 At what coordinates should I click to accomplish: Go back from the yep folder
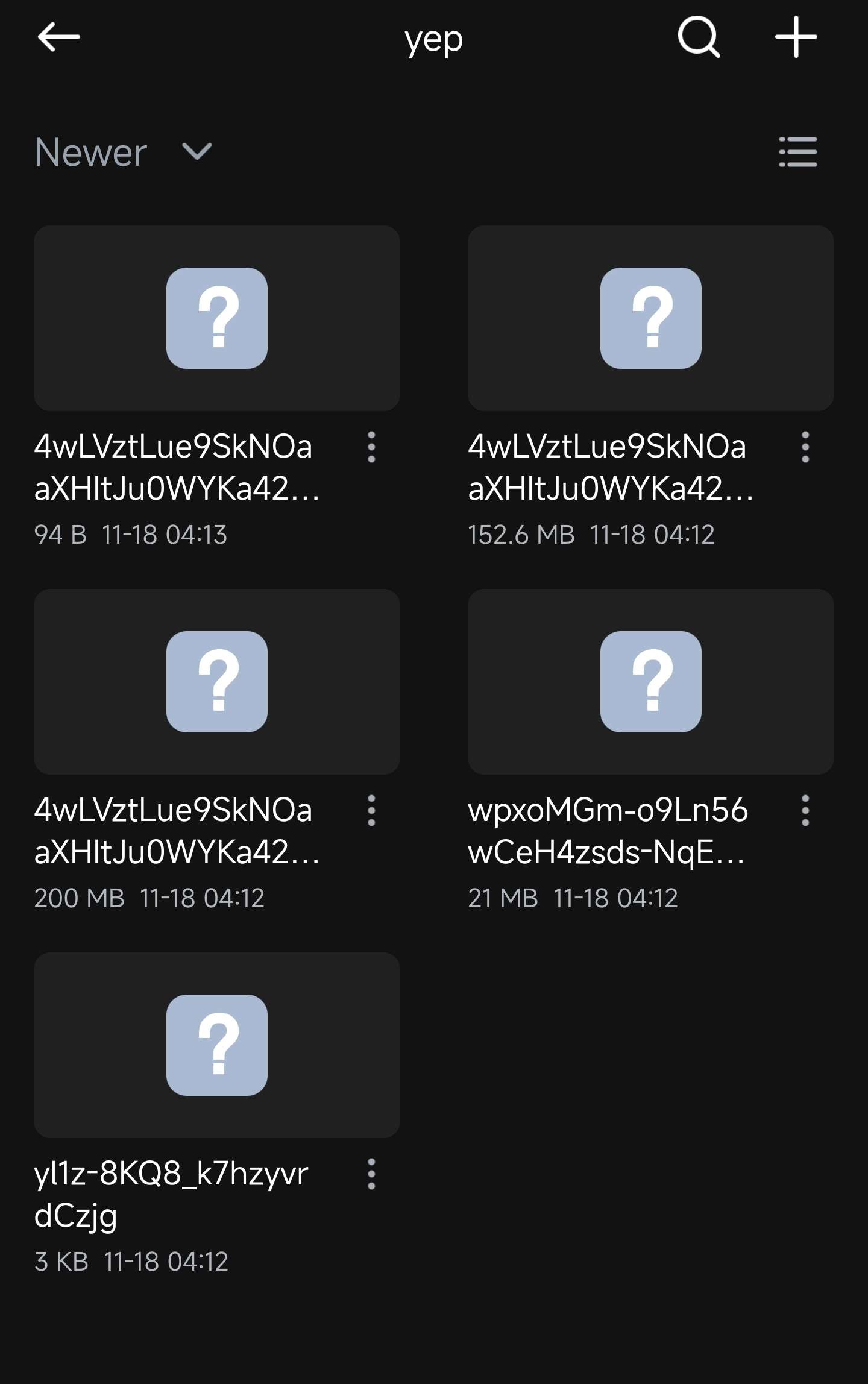point(58,37)
